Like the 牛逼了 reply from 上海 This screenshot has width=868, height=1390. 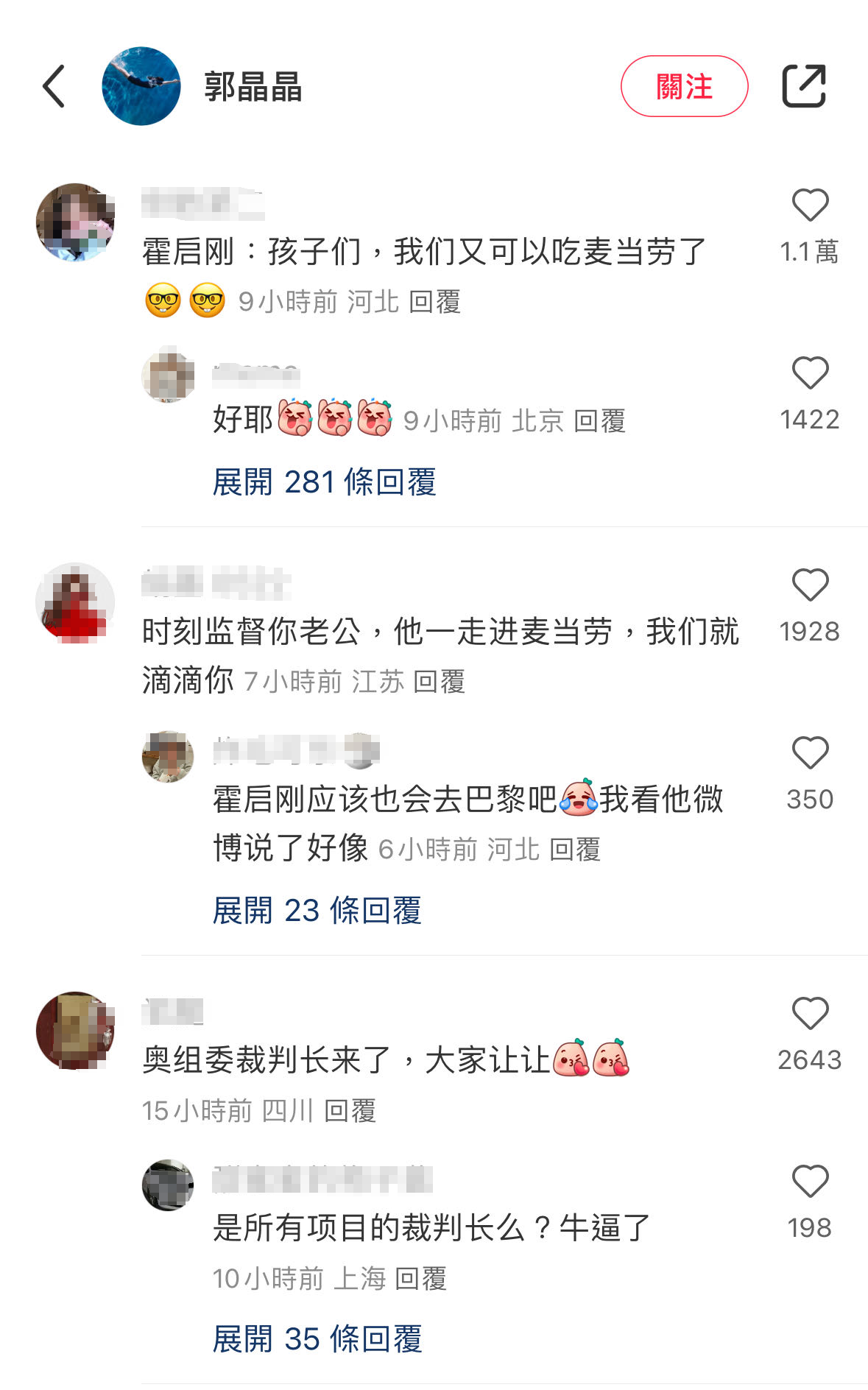[809, 1182]
